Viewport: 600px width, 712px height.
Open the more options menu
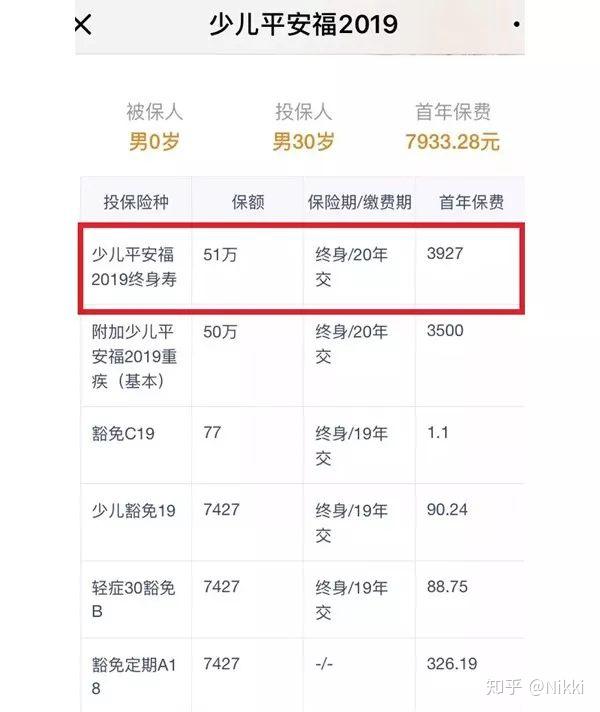point(515,23)
